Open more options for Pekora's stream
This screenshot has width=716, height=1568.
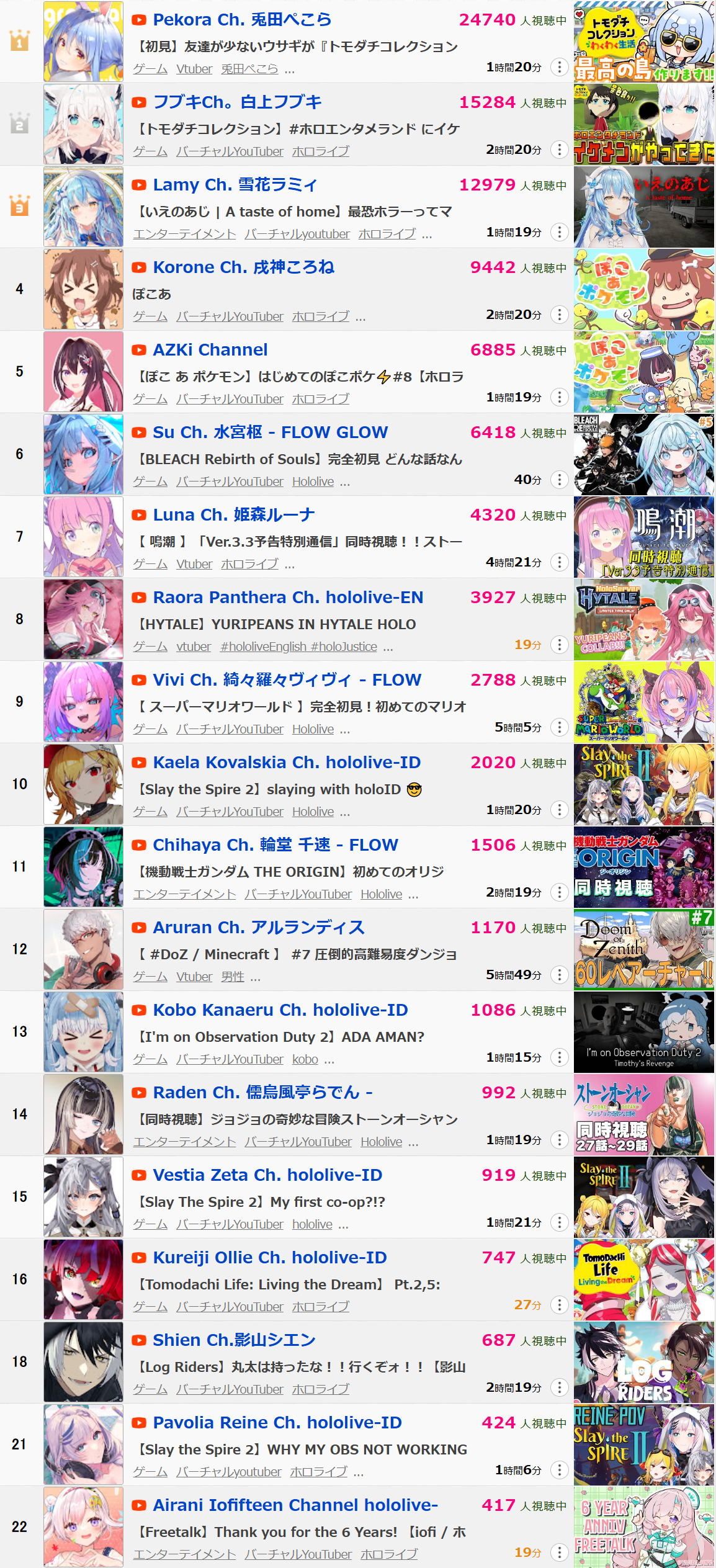(x=559, y=67)
